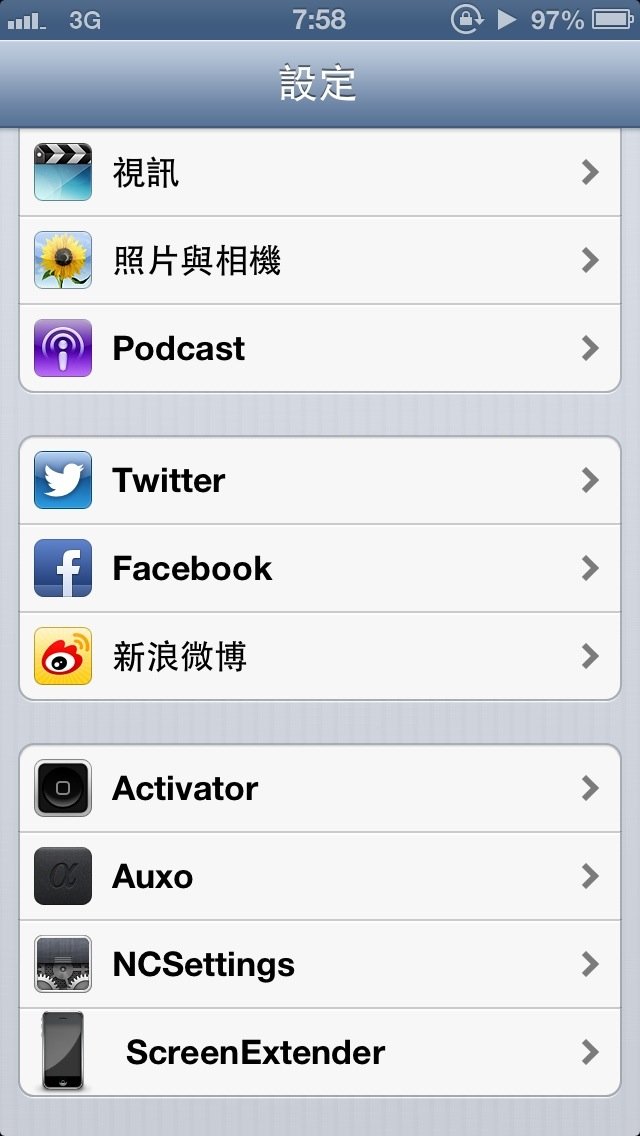640x1136 pixels.
Task: Tap the Auxo settings row
Action: [x=320, y=877]
